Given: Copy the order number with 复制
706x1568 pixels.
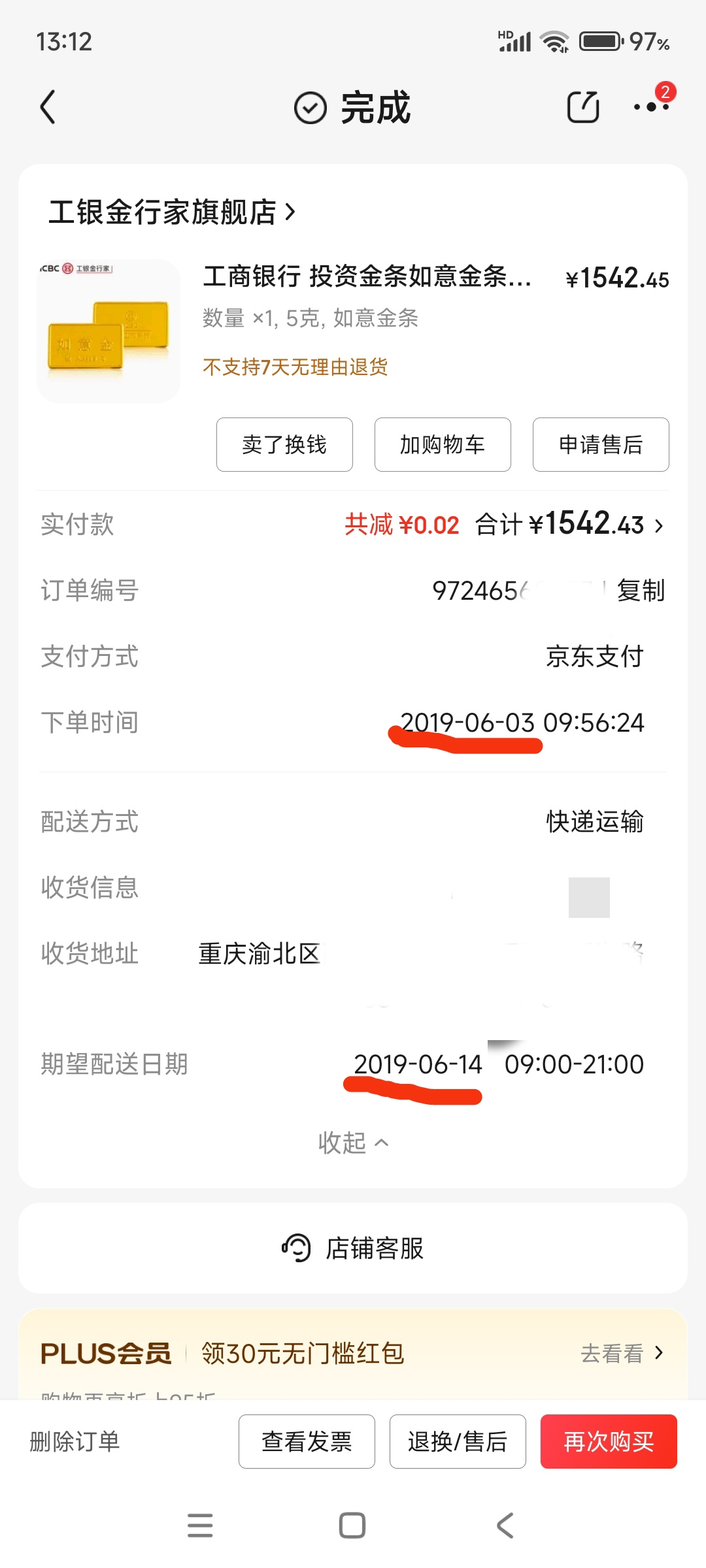Looking at the screenshot, I should [641, 591].
